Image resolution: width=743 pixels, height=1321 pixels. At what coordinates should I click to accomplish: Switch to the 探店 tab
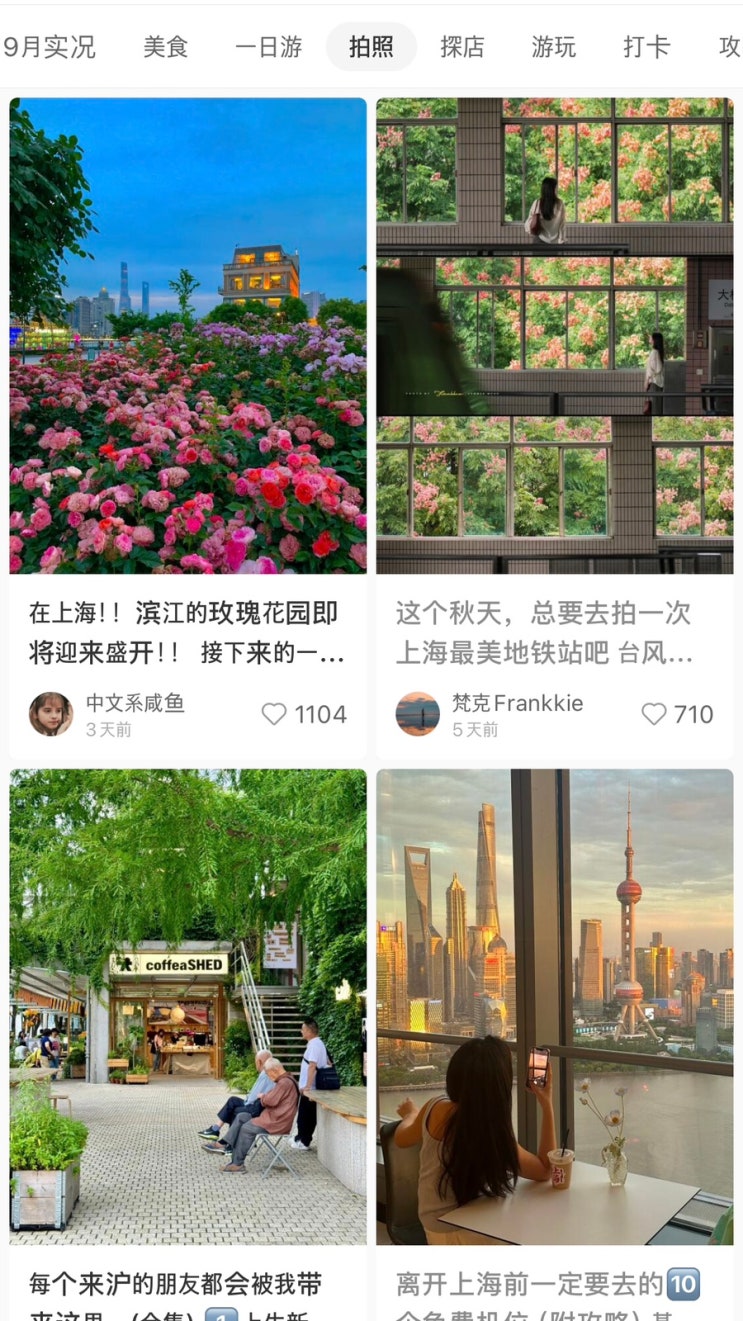point(462,47)
